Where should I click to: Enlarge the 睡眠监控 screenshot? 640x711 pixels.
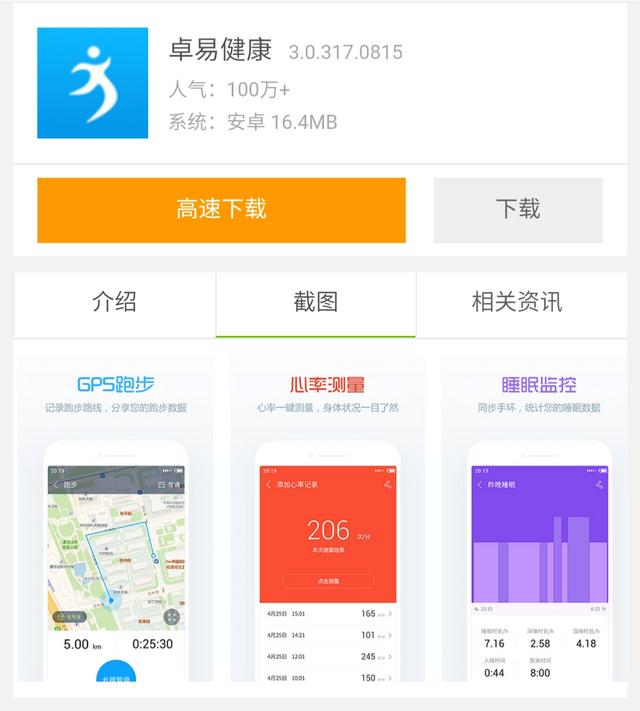[538, 520]
